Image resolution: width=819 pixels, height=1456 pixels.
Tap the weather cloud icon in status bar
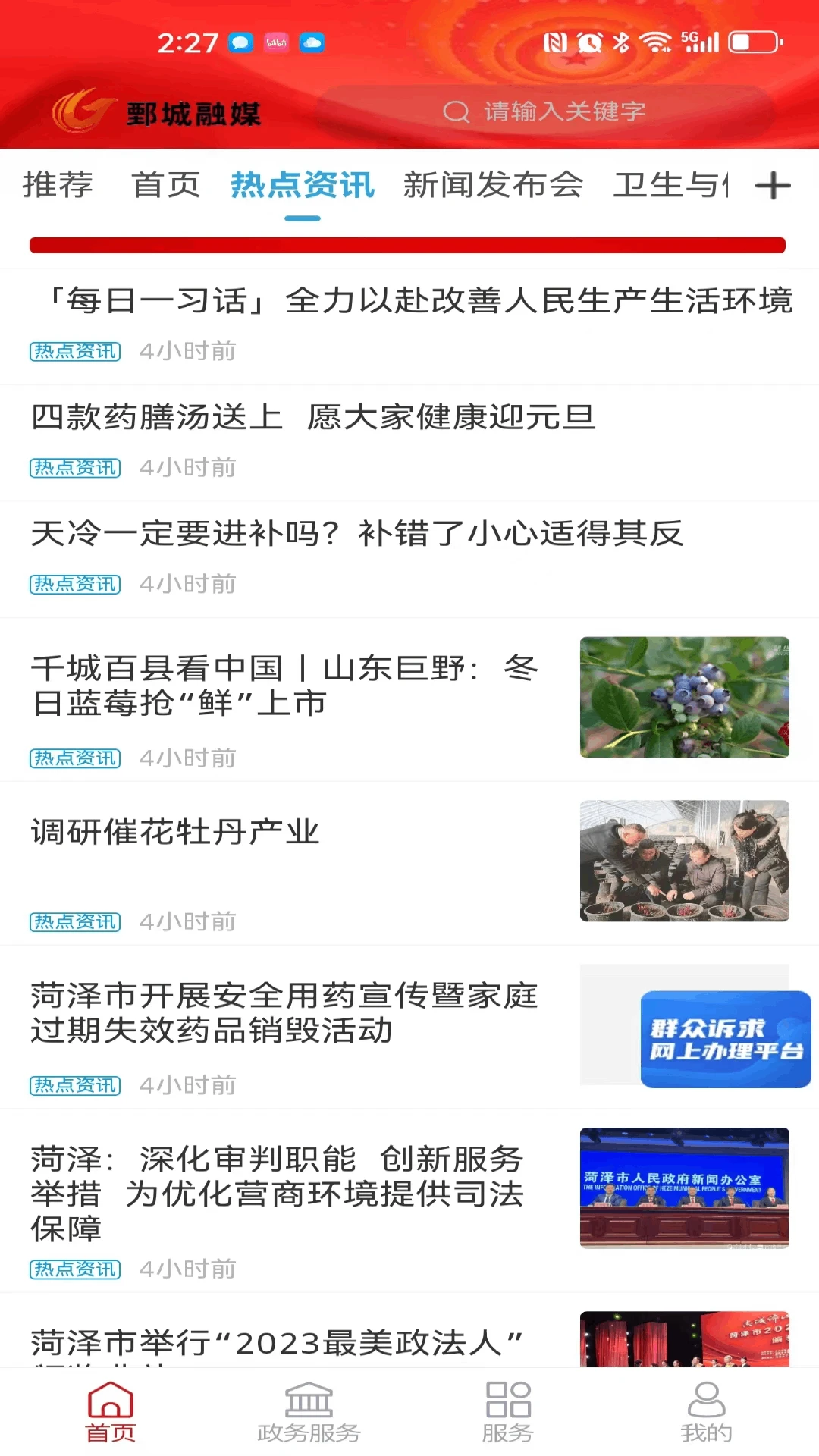click(313, 43)
